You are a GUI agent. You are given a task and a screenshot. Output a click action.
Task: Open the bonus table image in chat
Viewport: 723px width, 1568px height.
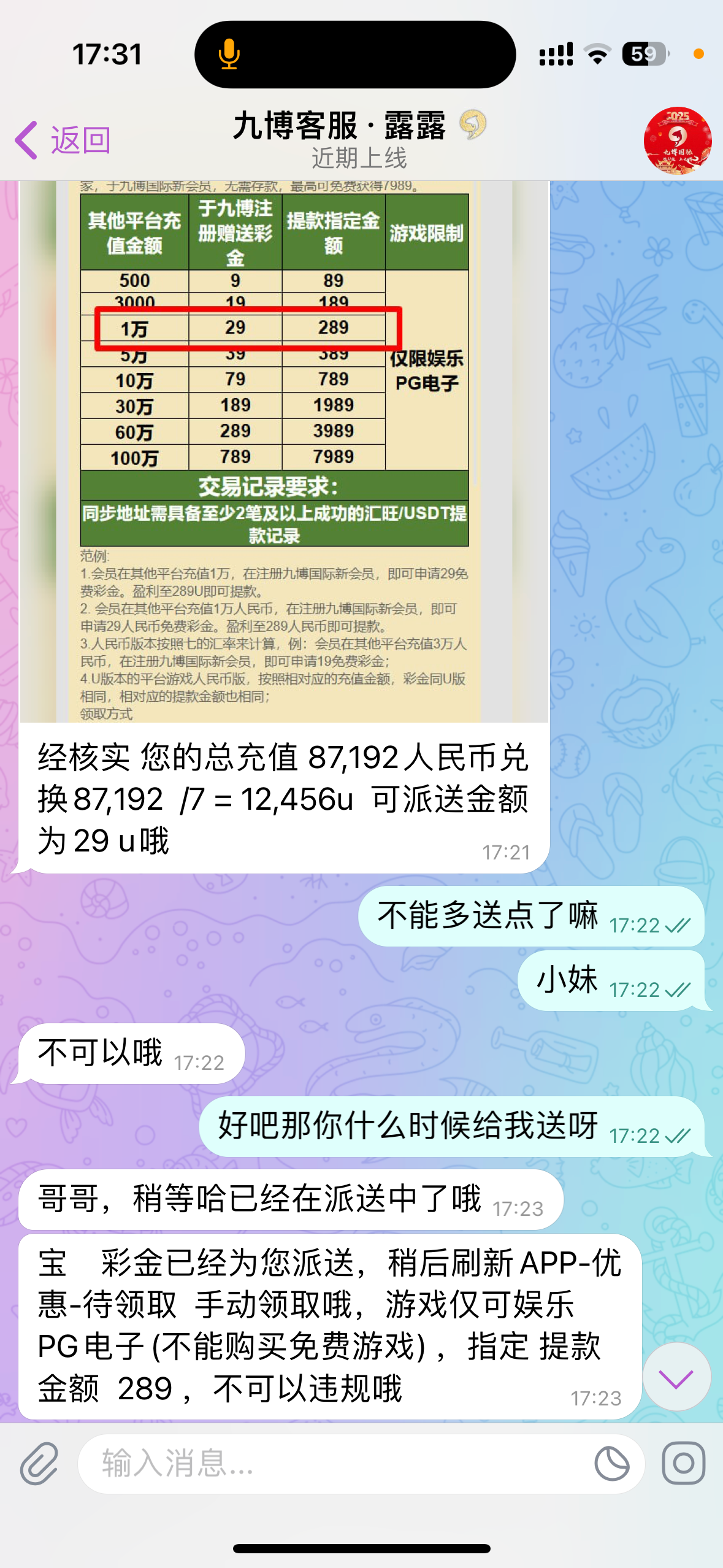click(283, 451)
